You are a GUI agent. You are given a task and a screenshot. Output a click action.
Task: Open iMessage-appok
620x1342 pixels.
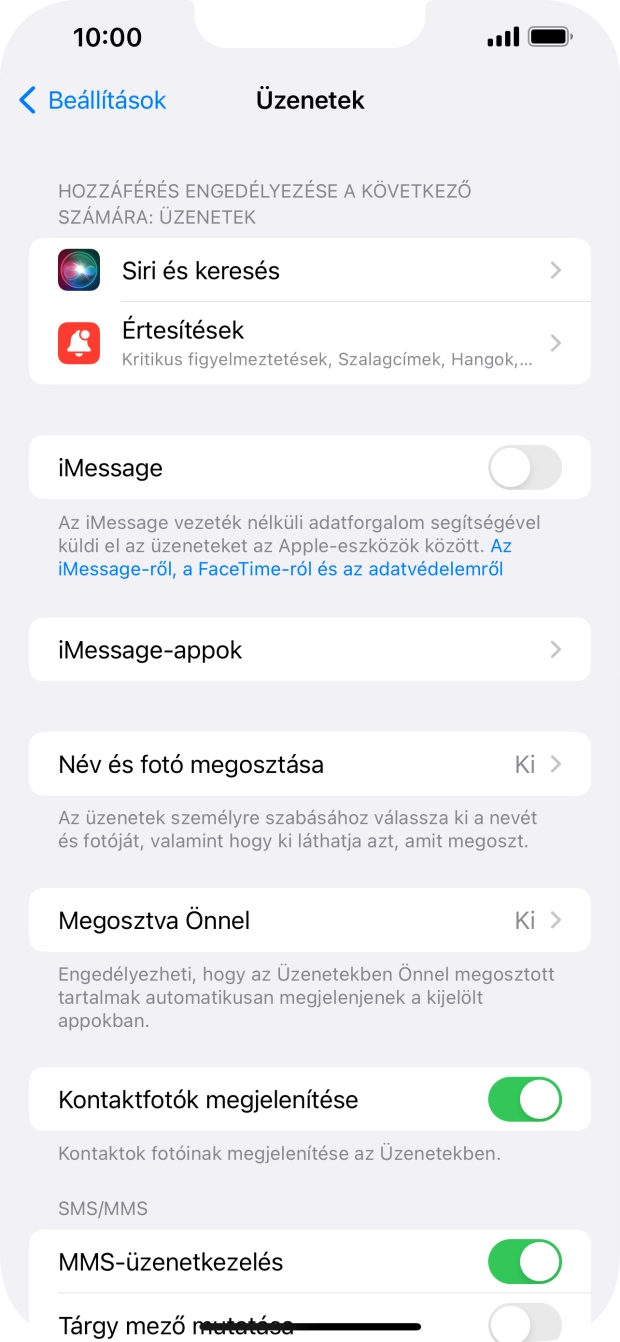[x=310, y=650]
